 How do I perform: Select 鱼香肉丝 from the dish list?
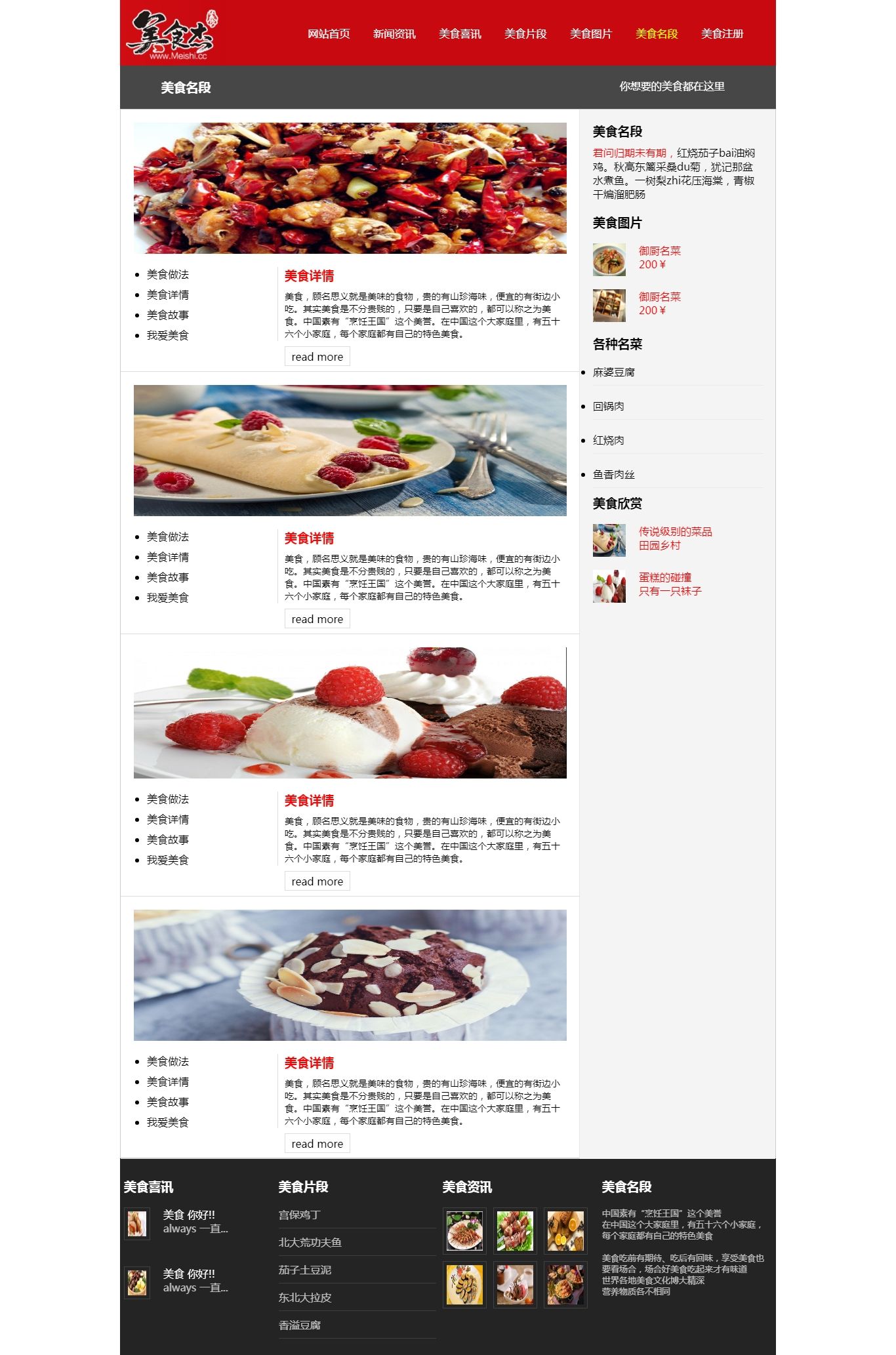(x=614, y=475)
